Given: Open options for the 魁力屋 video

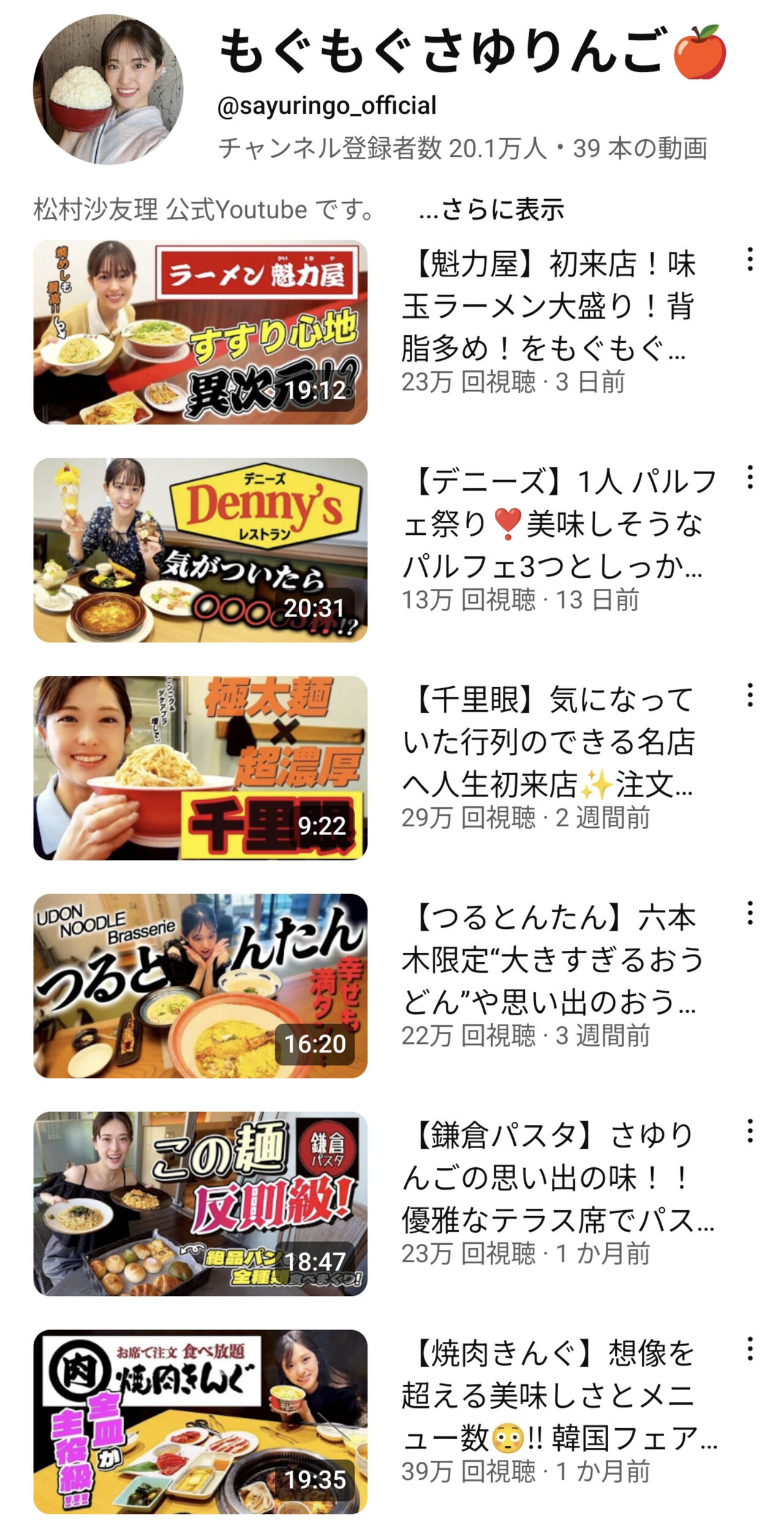Looking at the screenshot, I should pyautogui.click(x=750, y=260).
